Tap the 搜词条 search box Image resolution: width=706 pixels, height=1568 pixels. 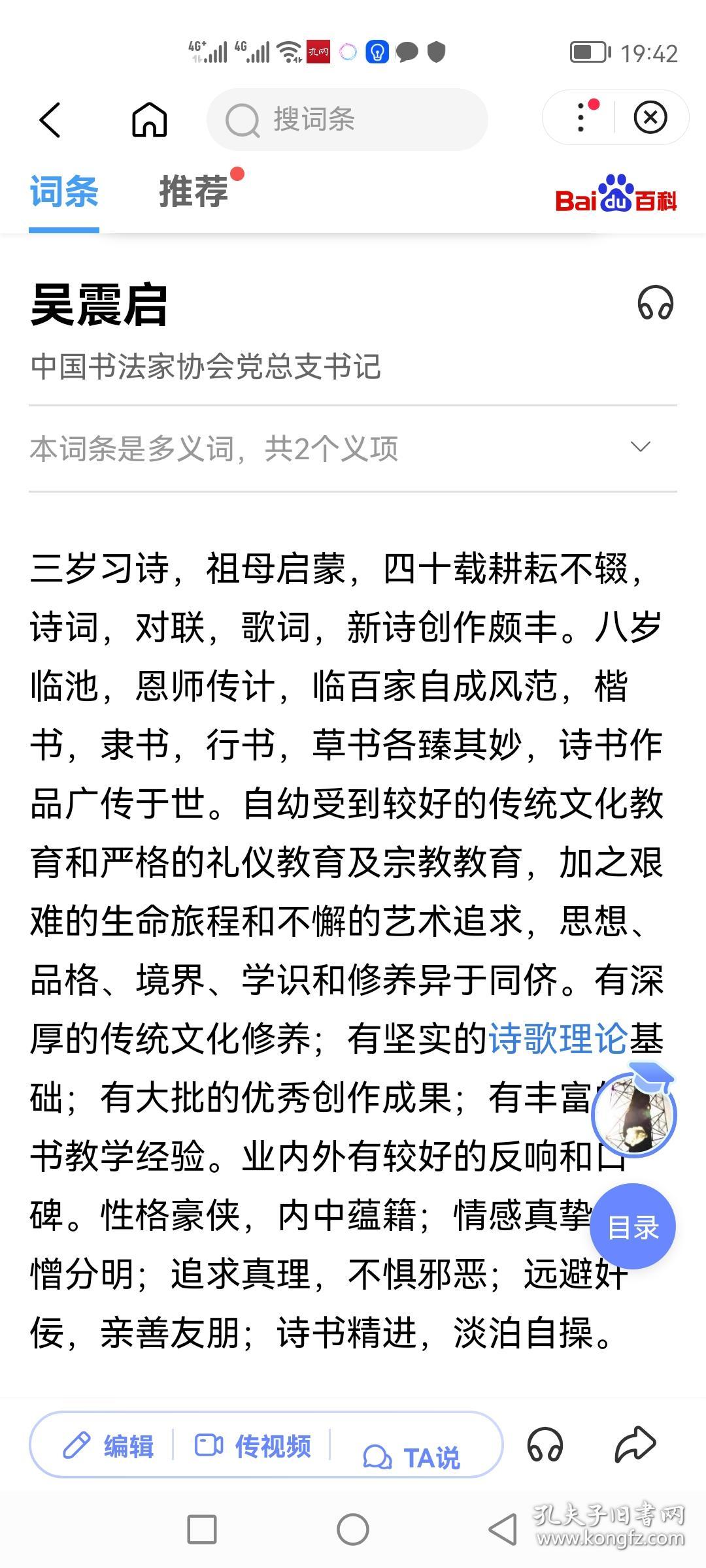click(347, 120)
